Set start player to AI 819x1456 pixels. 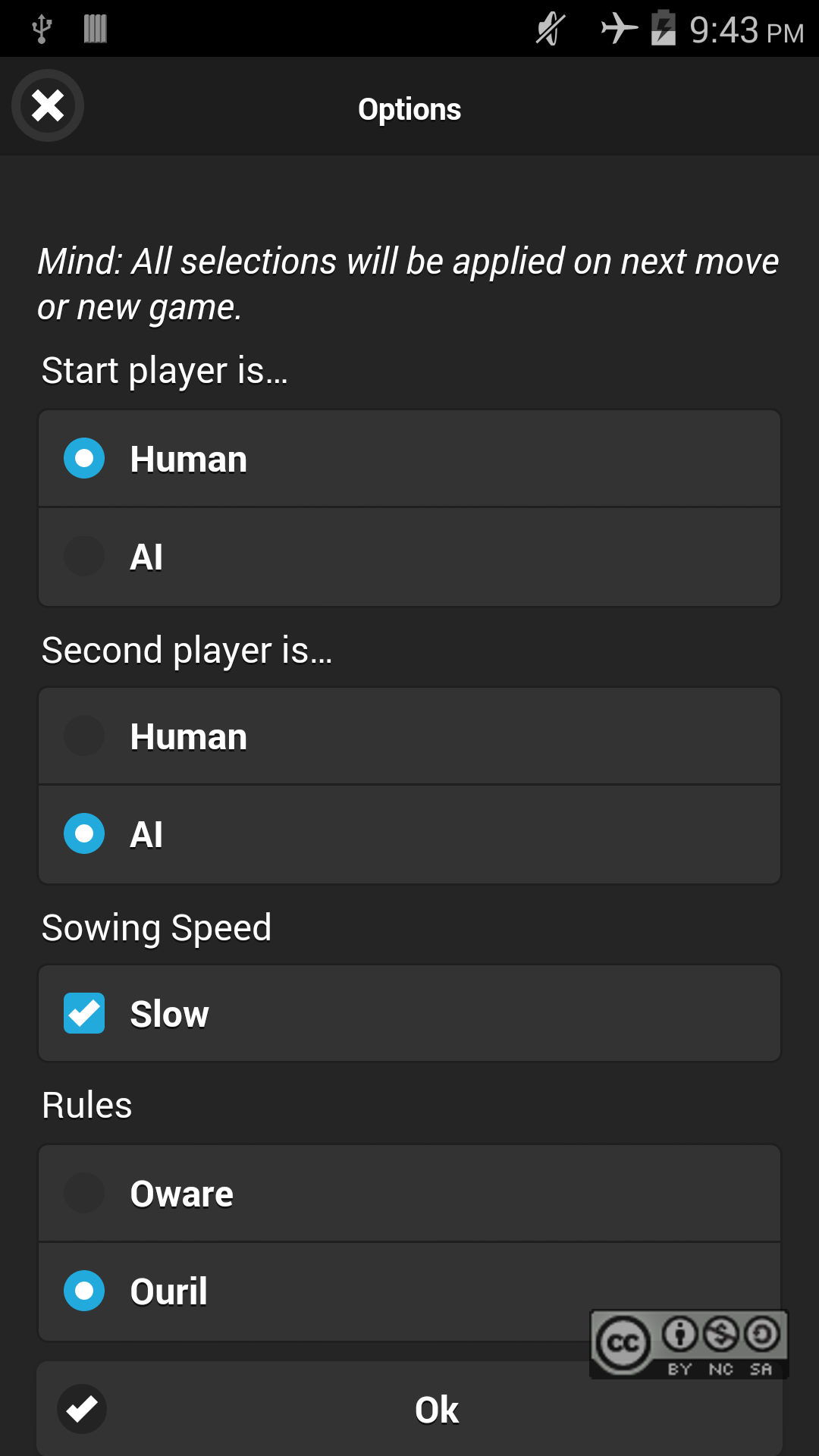coord(409,557)
